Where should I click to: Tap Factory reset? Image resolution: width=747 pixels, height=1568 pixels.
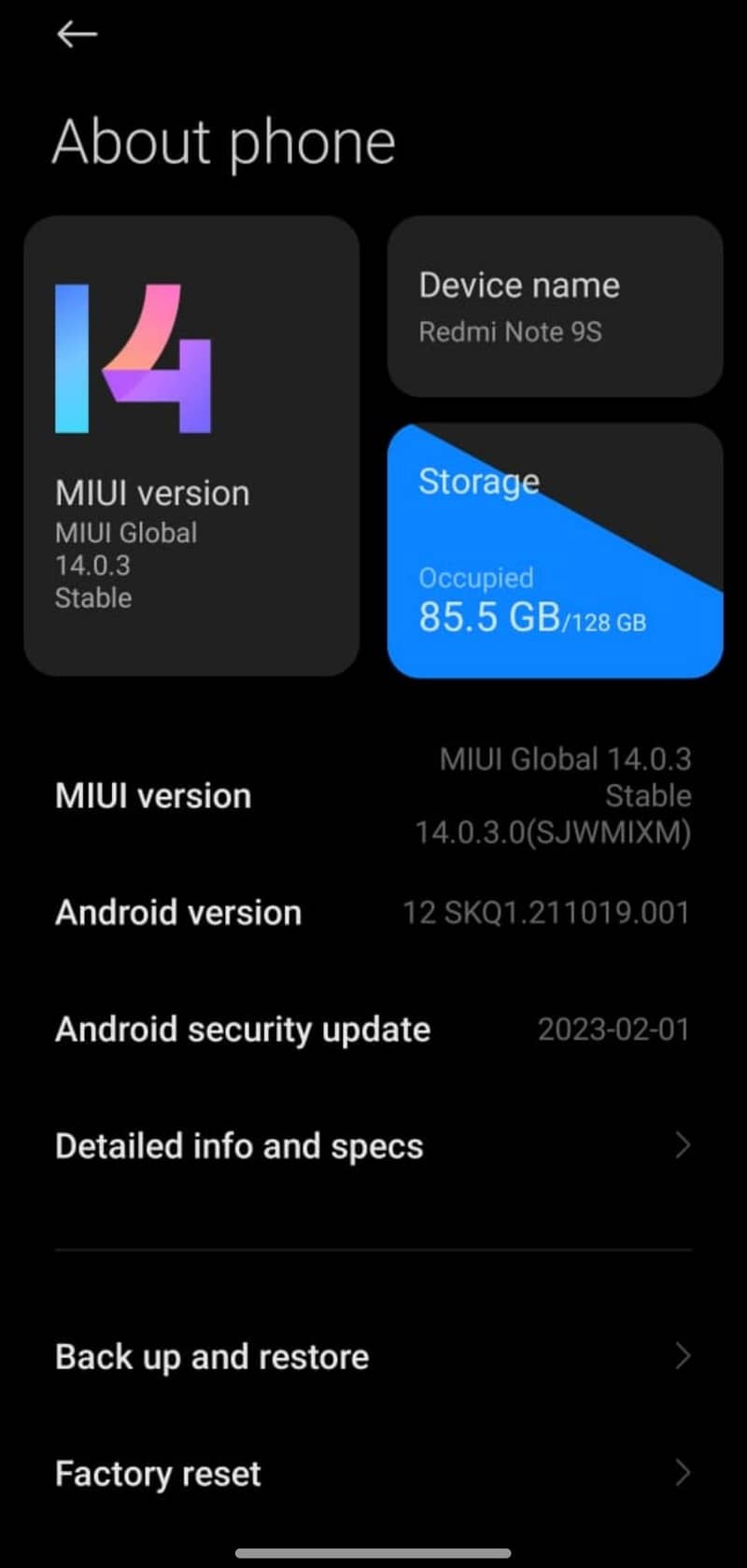(x=157, y=1473)
